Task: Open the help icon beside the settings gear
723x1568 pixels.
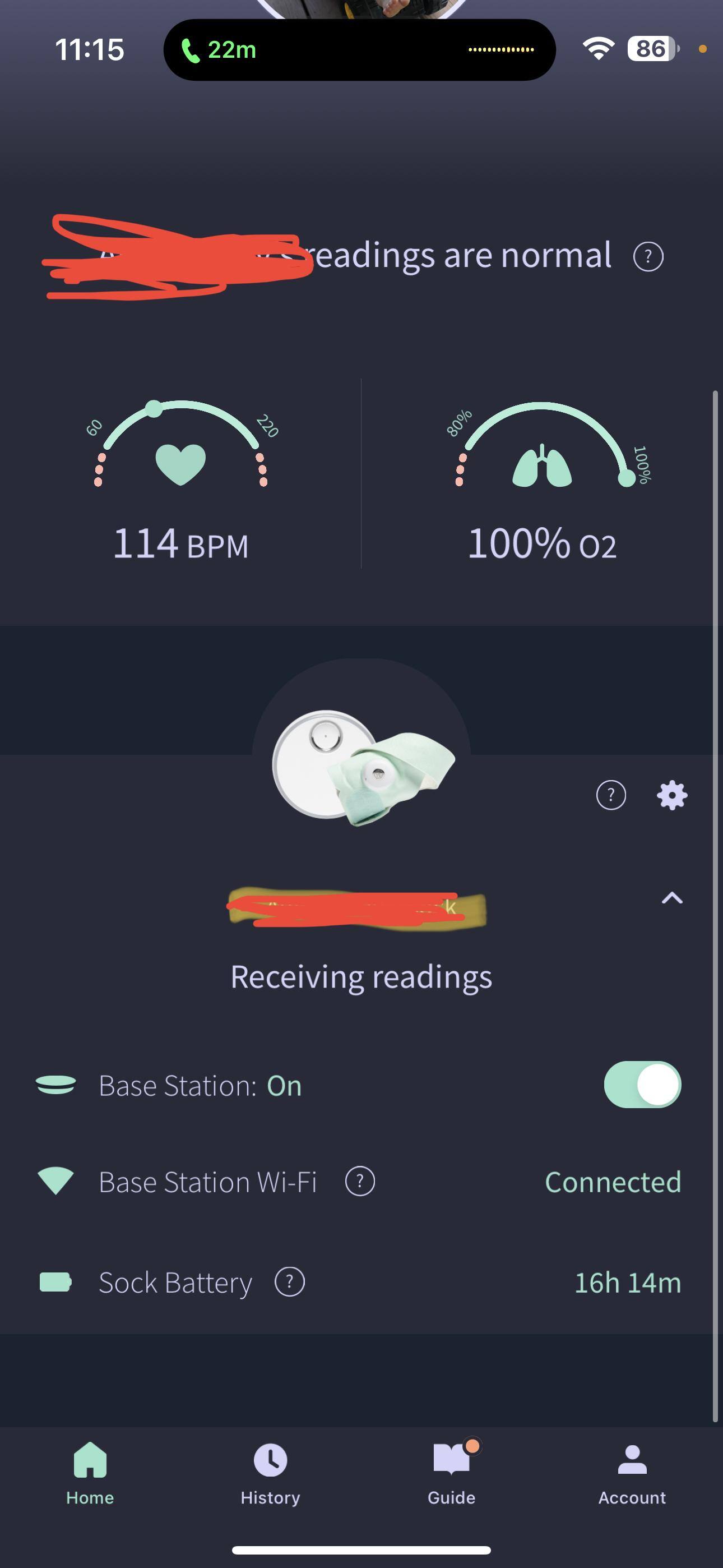Action: pyautogui.click(x=610, y=795)
